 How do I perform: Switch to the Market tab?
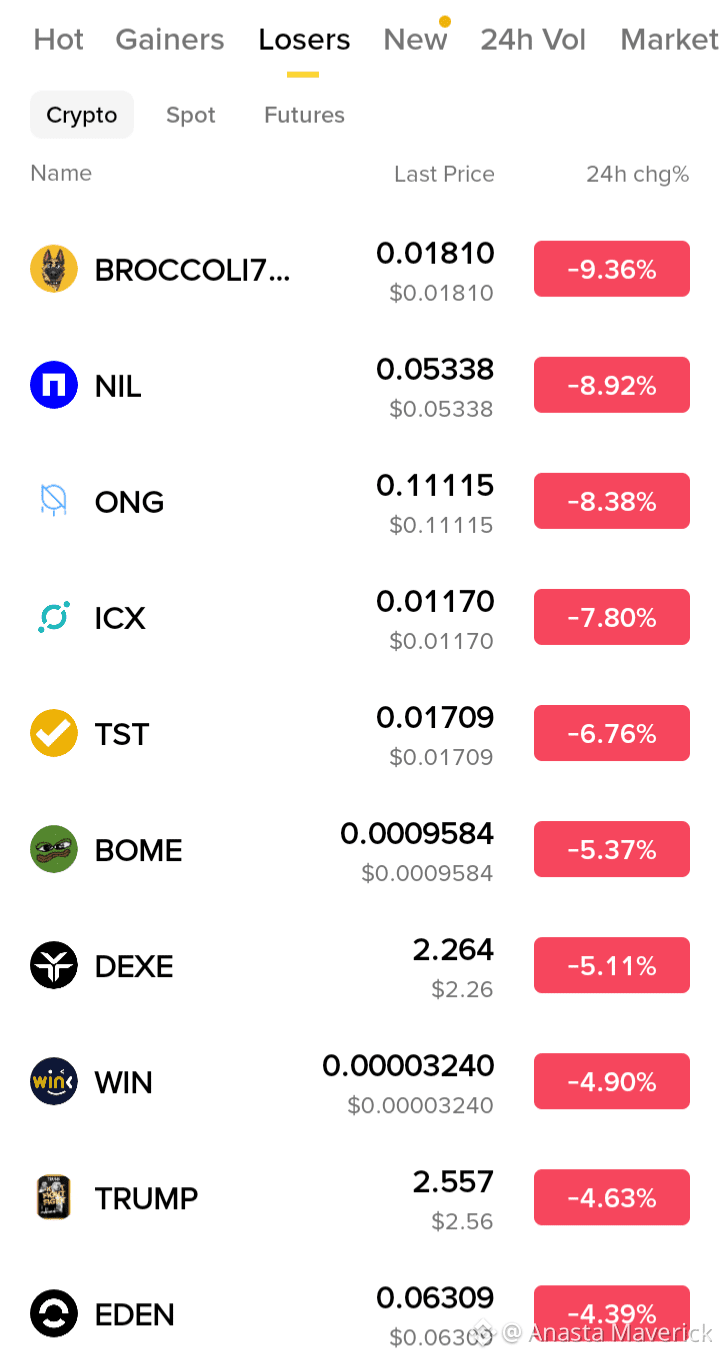(669, 40)
